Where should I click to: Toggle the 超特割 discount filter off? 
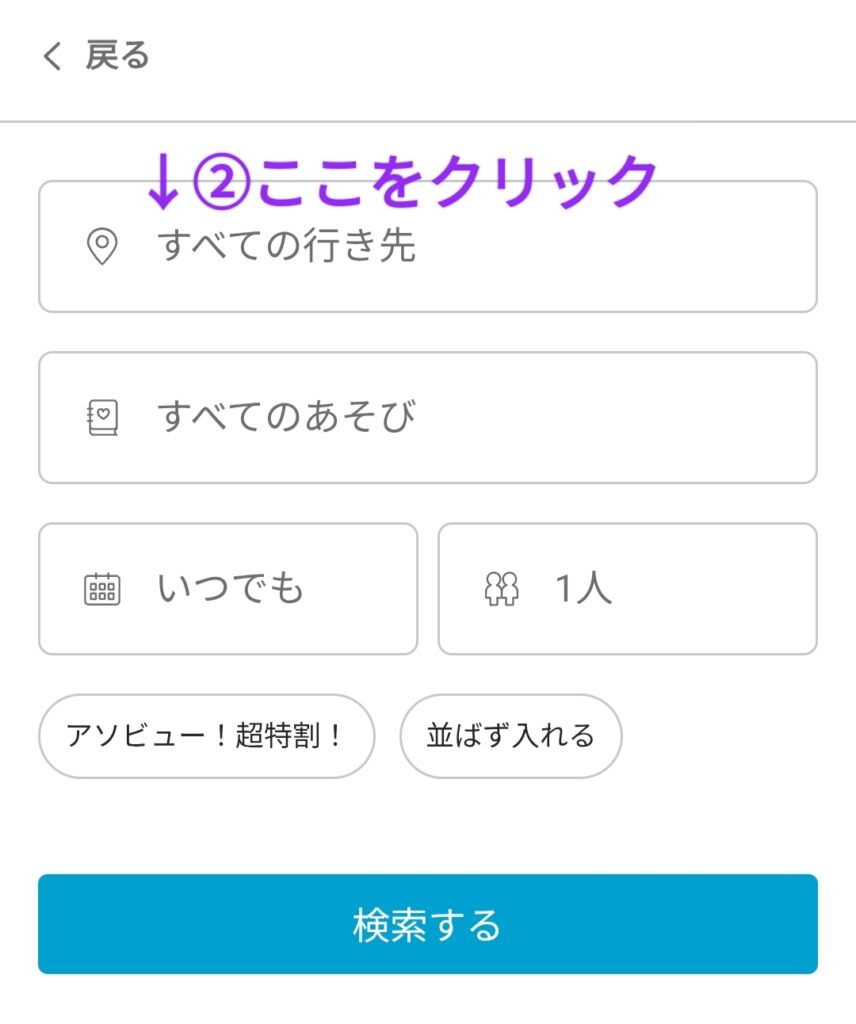(206, 736)
